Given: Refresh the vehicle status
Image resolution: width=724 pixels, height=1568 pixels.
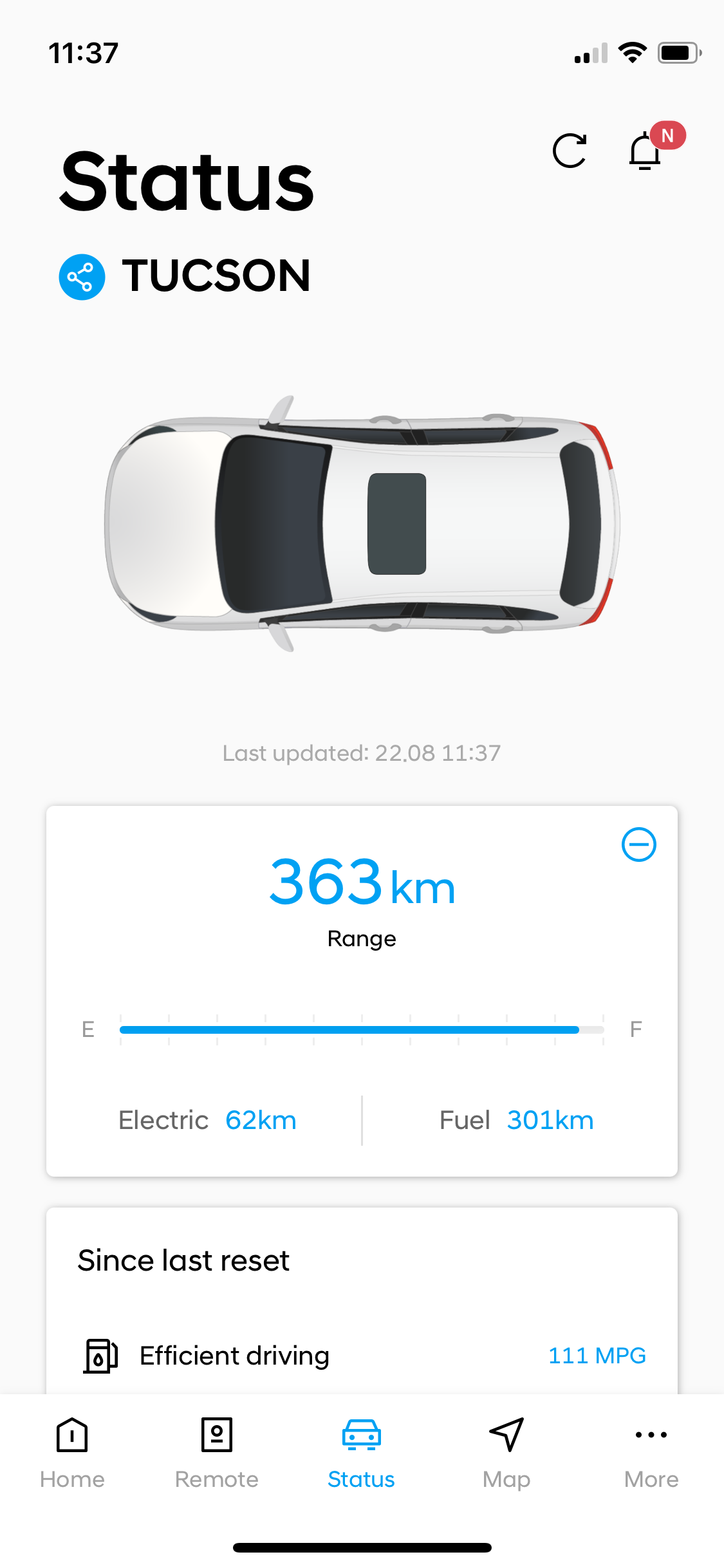Looking at the screenshot, I should pos(570,151).
